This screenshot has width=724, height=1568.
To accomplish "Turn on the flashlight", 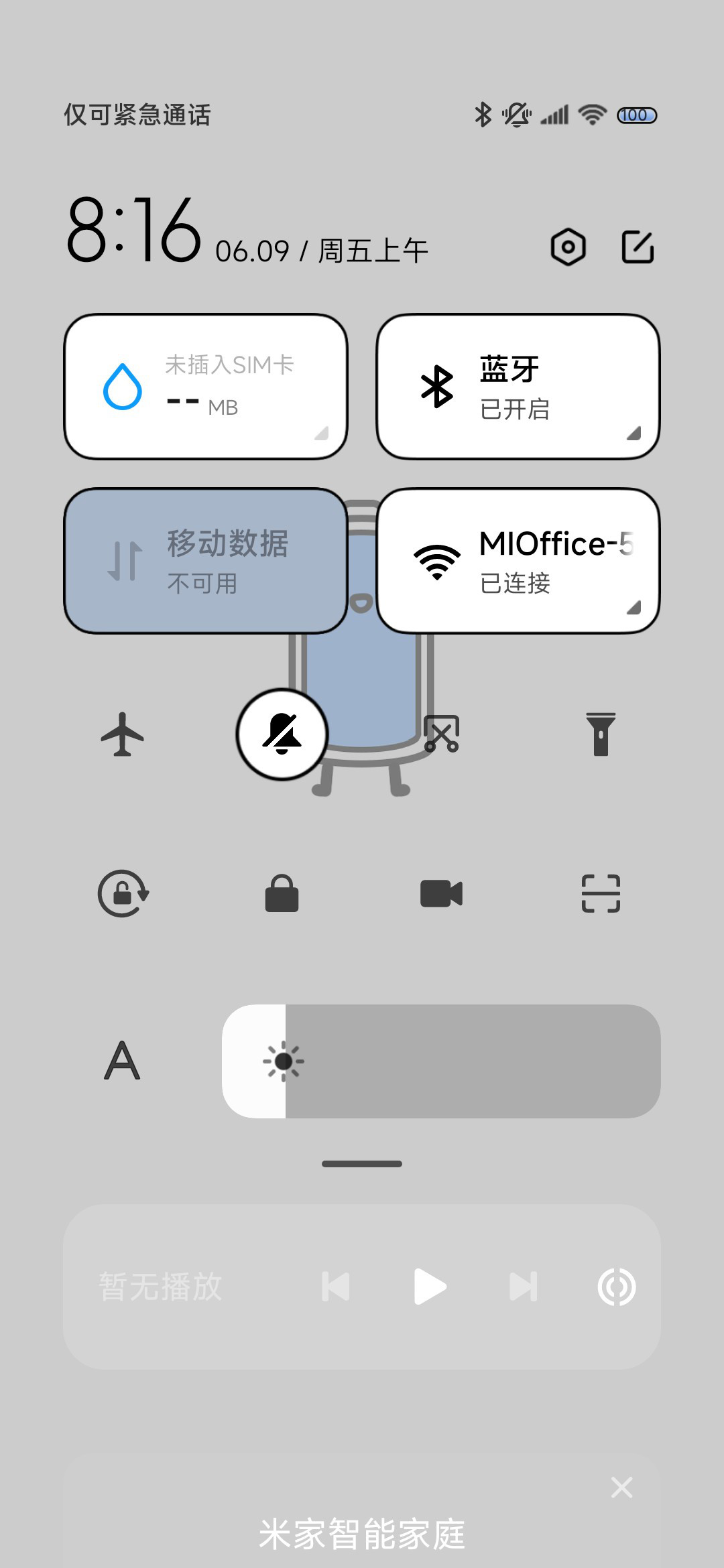I will [x=601, y=734].
